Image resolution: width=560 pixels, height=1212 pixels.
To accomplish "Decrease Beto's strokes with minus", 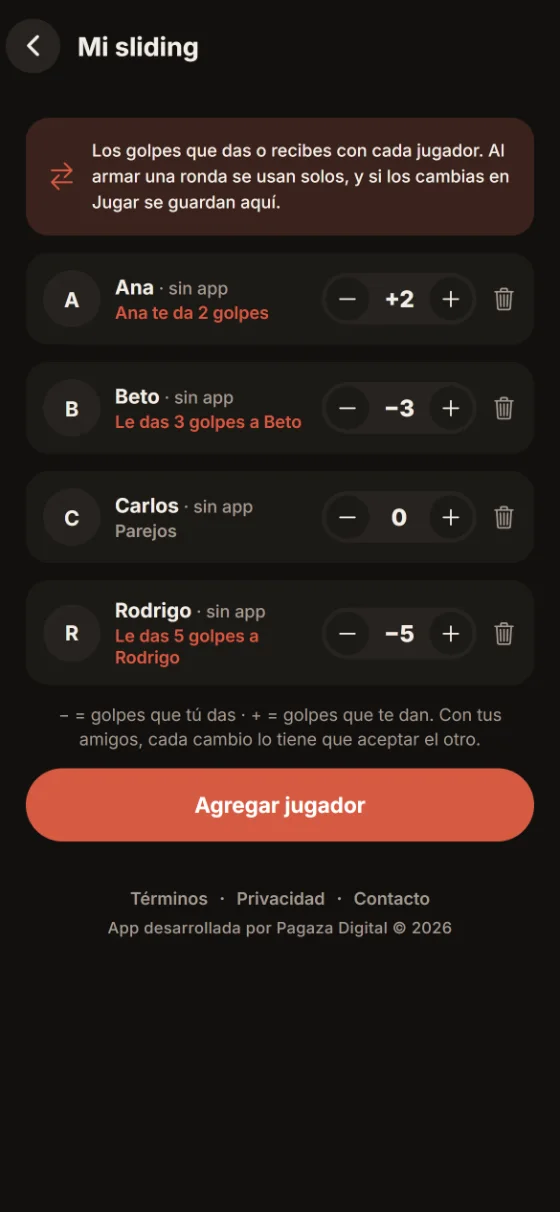I will tap(347, 408).
